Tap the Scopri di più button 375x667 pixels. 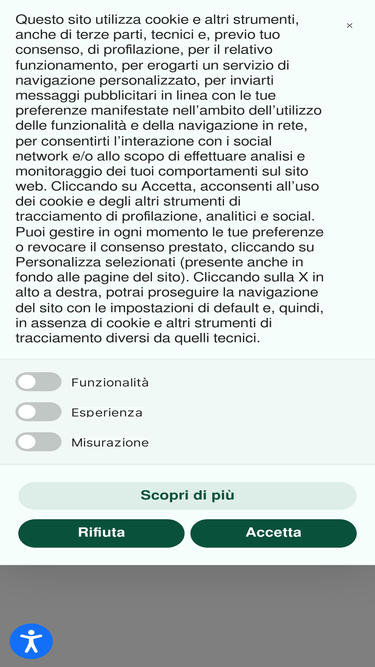tap(187, 496)
